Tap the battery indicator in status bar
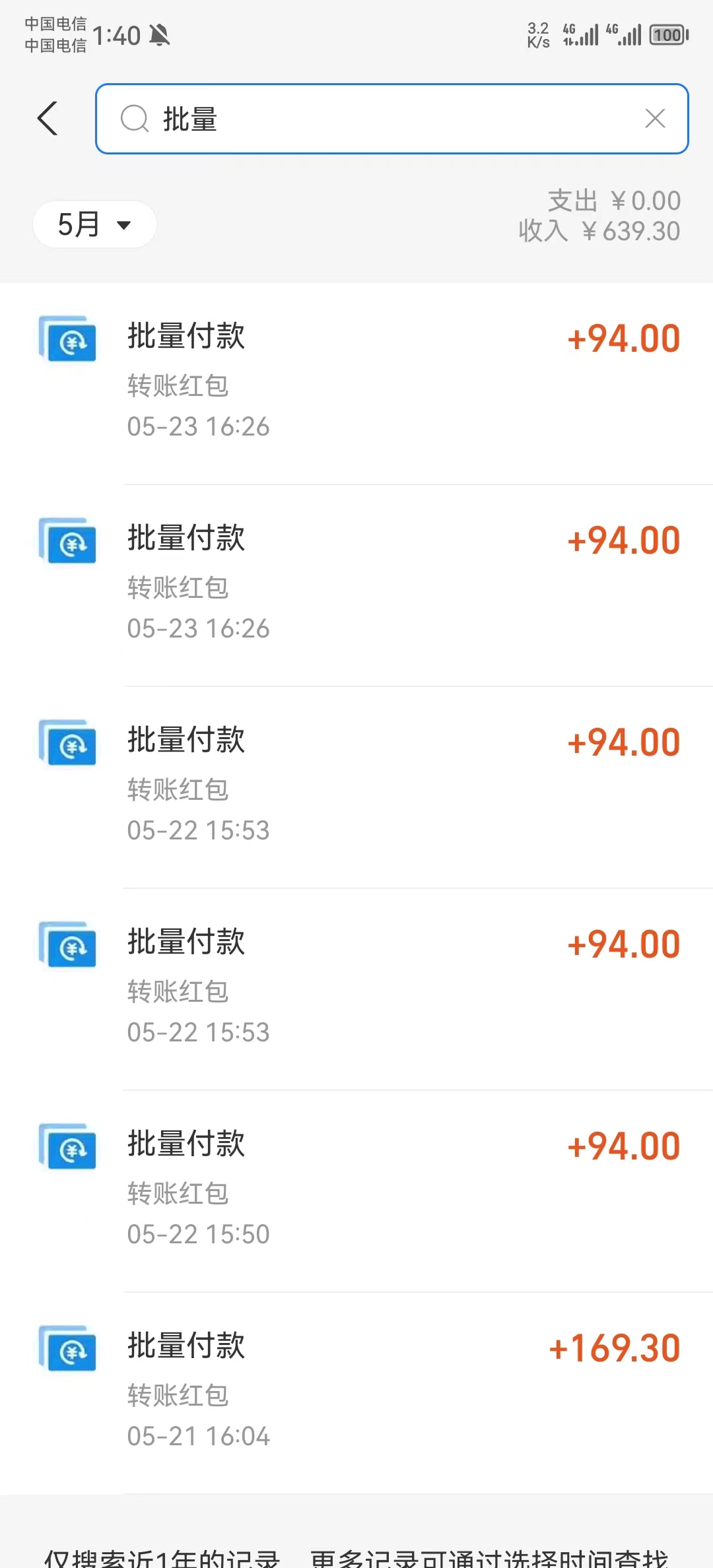 (668, 34)
